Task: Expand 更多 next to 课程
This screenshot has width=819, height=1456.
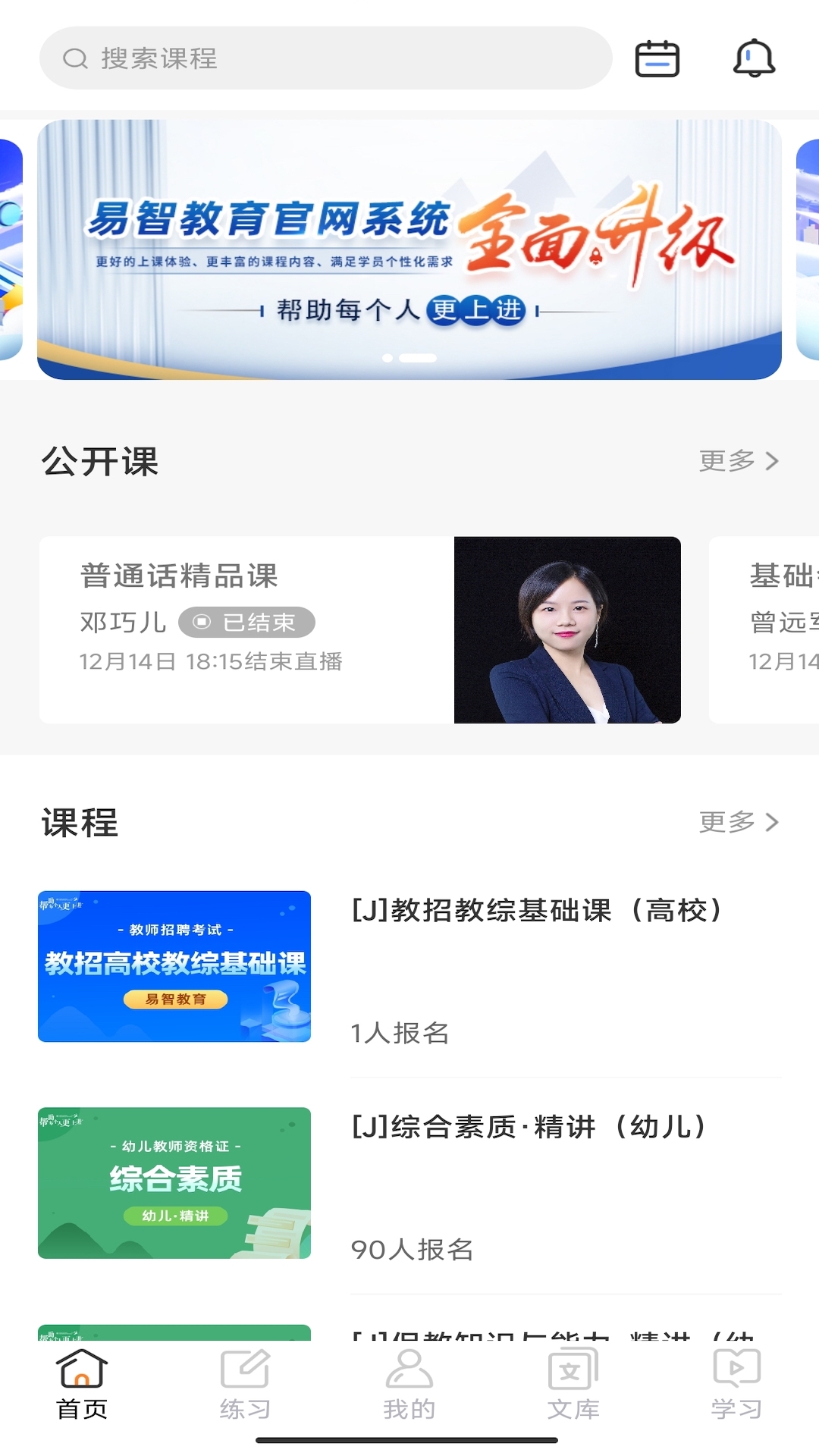Action: tap(739, 821)
